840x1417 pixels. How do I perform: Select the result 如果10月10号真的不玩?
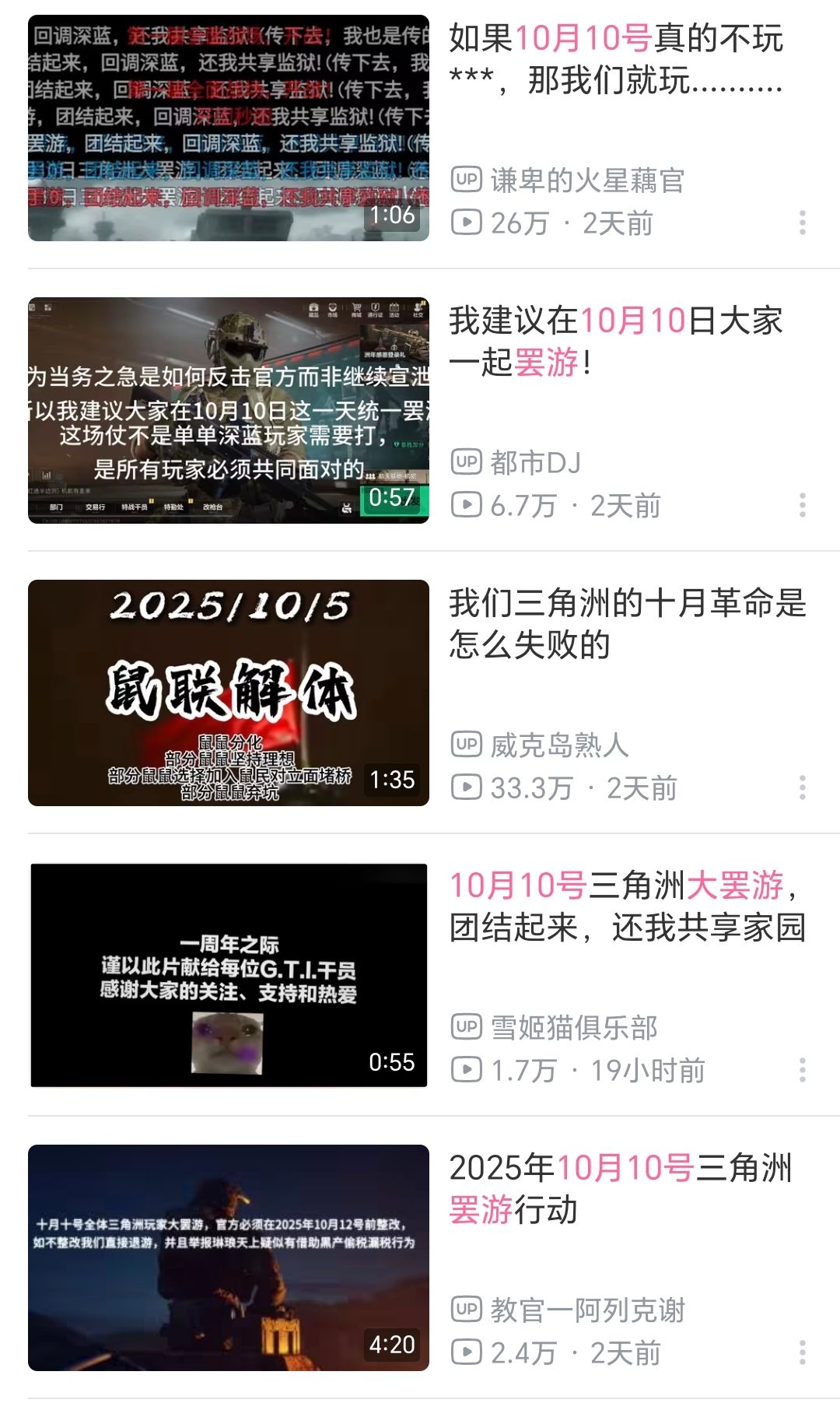[x=615, y=59]
